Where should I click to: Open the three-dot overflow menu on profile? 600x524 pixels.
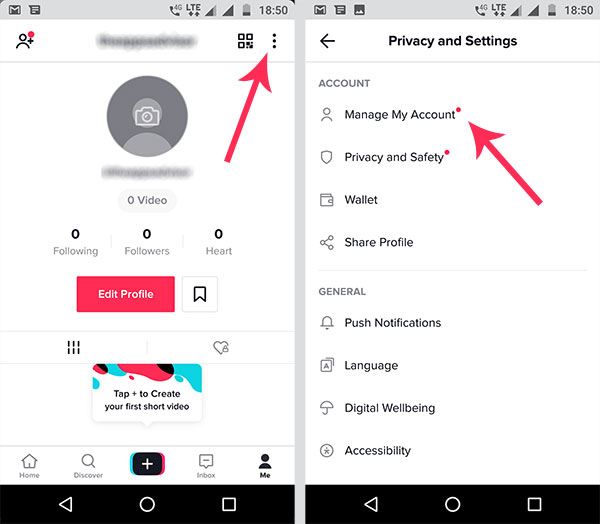(x=274, y=41)
